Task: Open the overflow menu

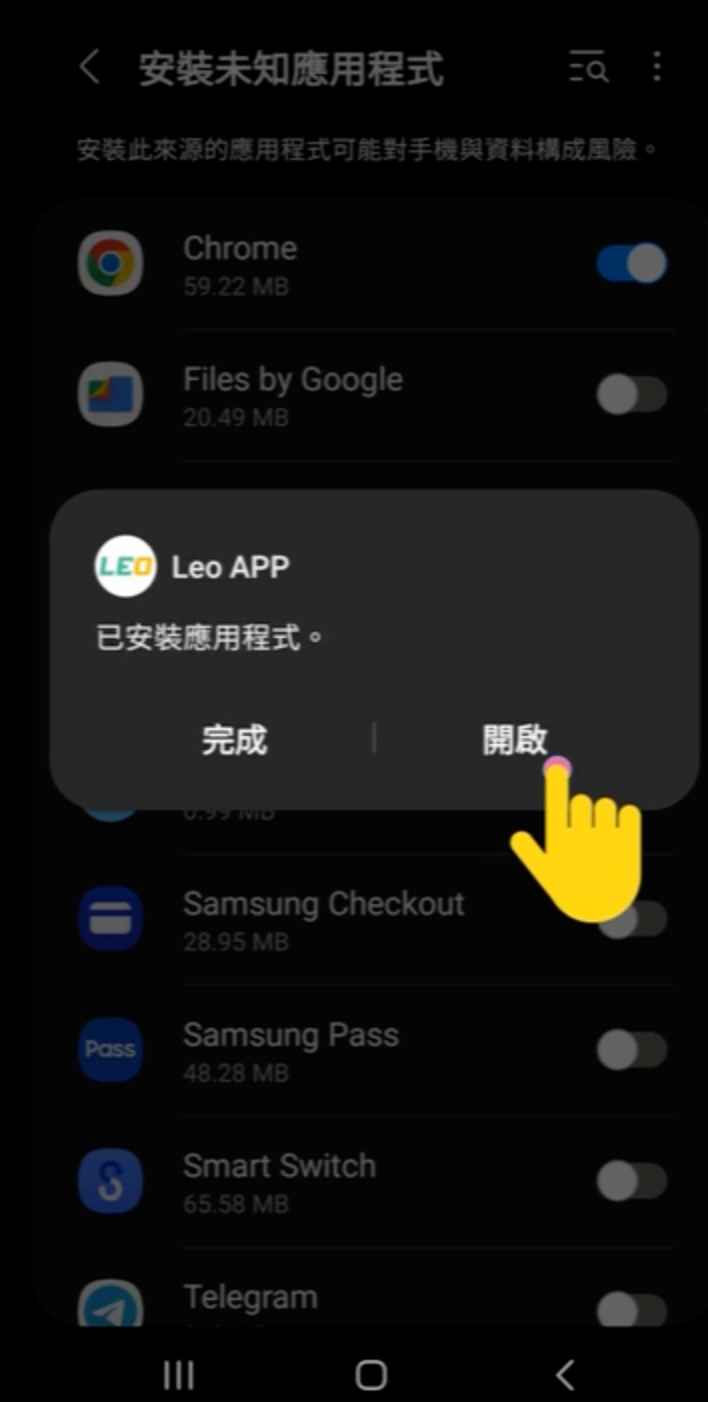Action: pos(656,68)
